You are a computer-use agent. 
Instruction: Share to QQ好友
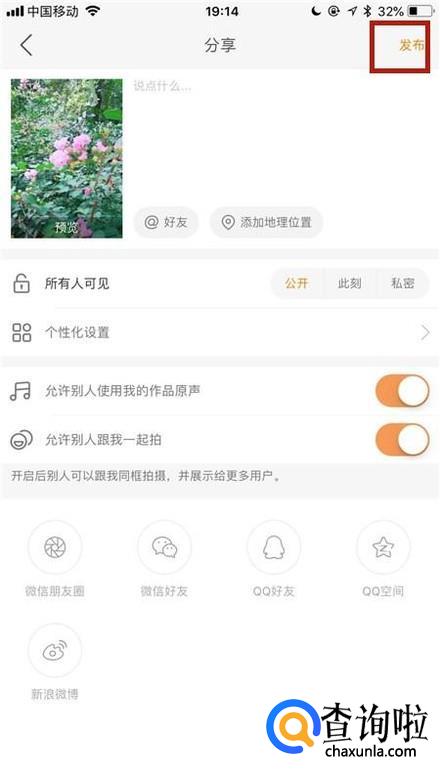pyautogui.click(x=274, y=559)
